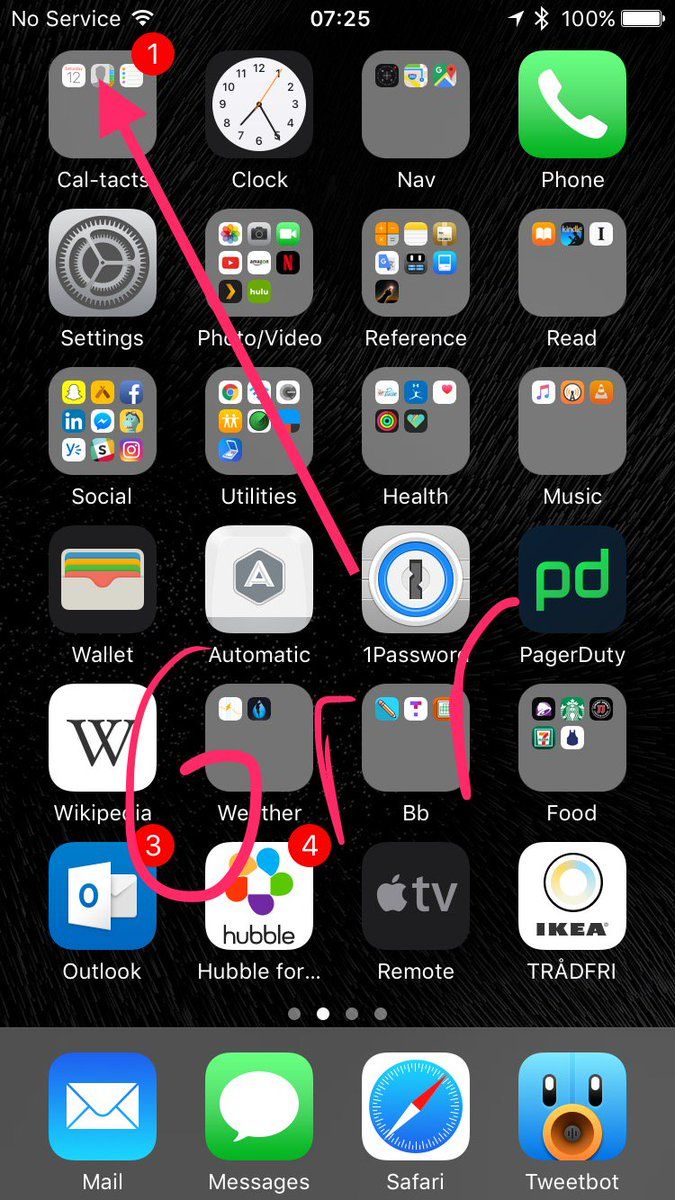675x1200 pixels.
Task: Open the Reference folder
Action: point(415,263)
